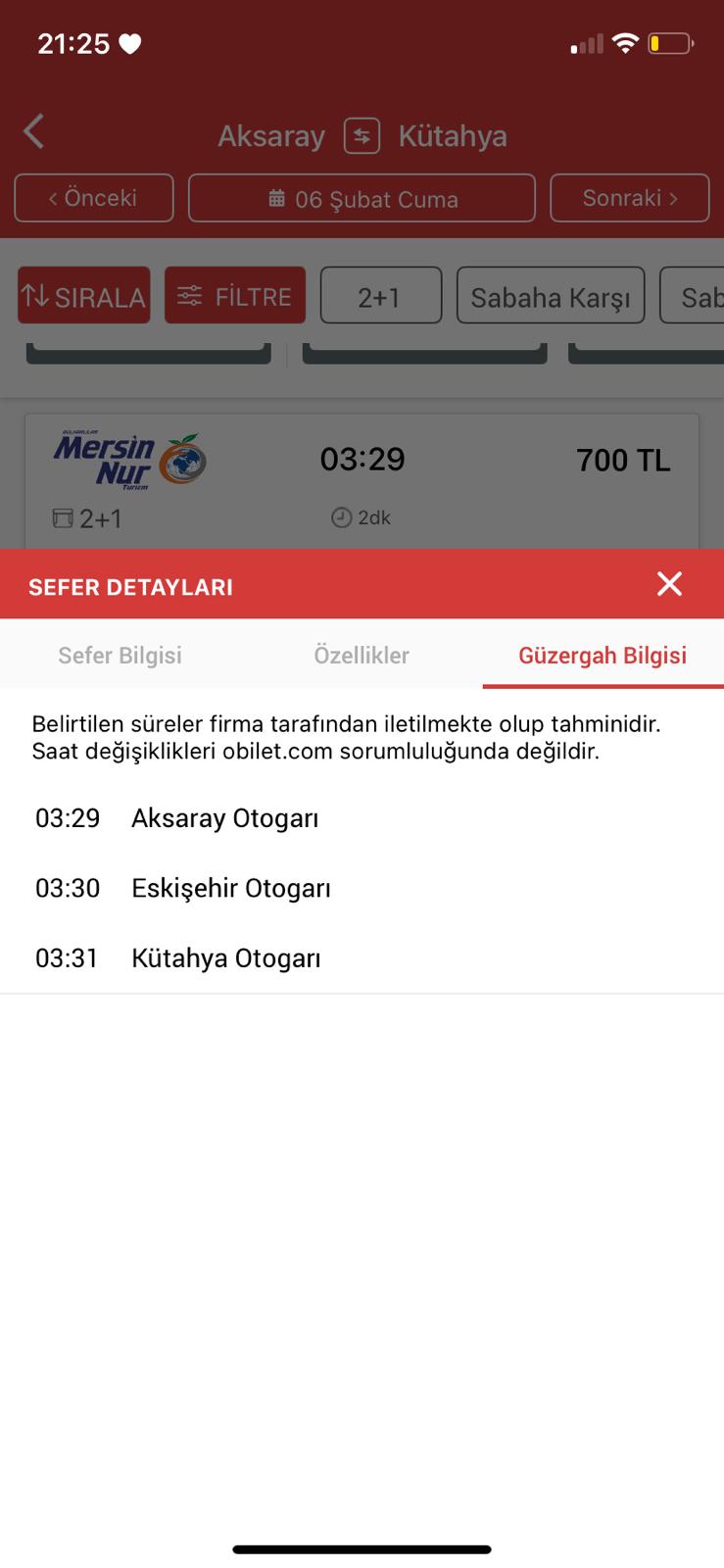
Task: Switch to the Sefer Bilgisi tab
Action: (x=120, y=656)
